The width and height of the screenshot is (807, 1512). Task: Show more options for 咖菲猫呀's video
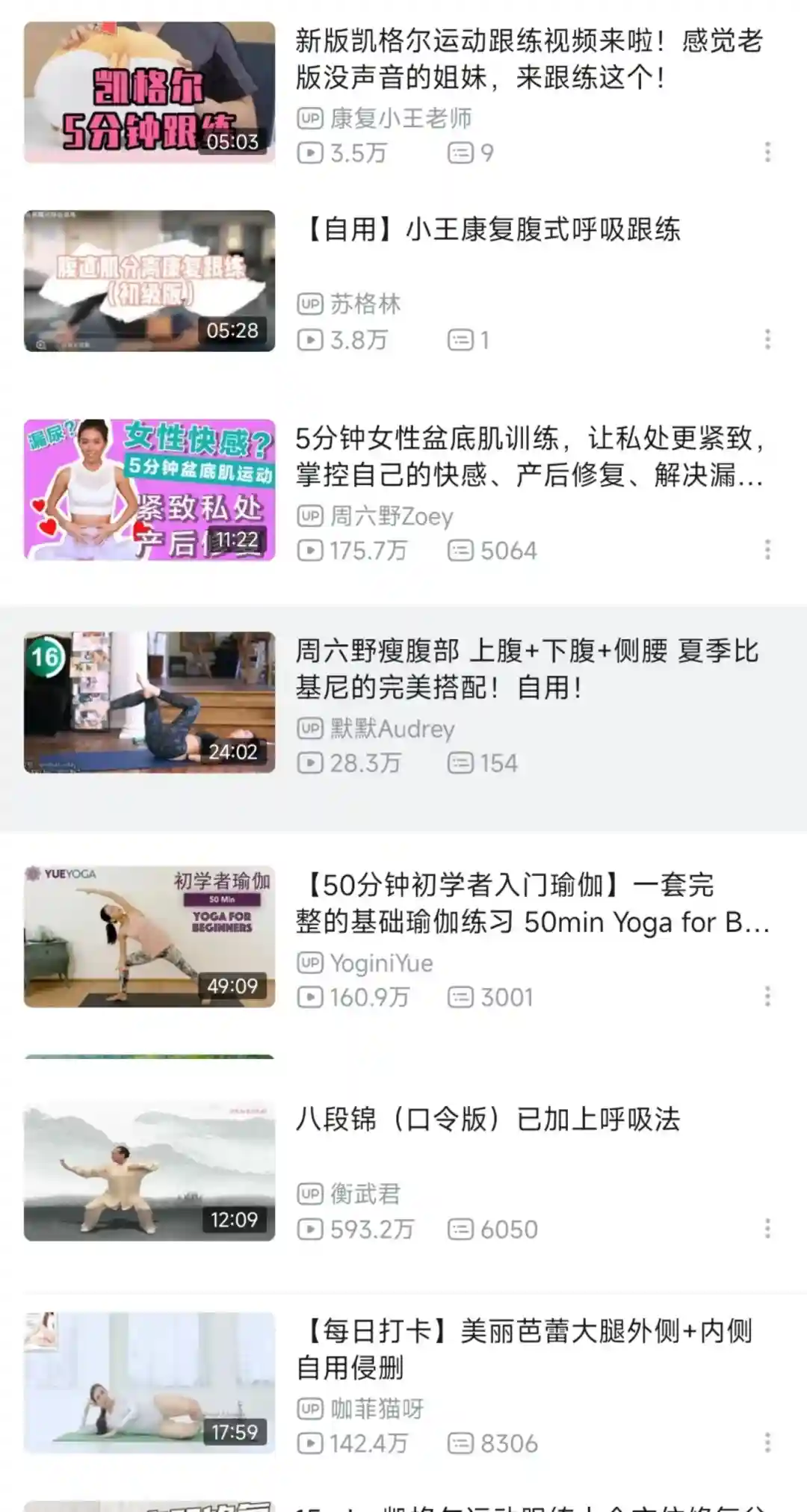[x=767, y=1442]
